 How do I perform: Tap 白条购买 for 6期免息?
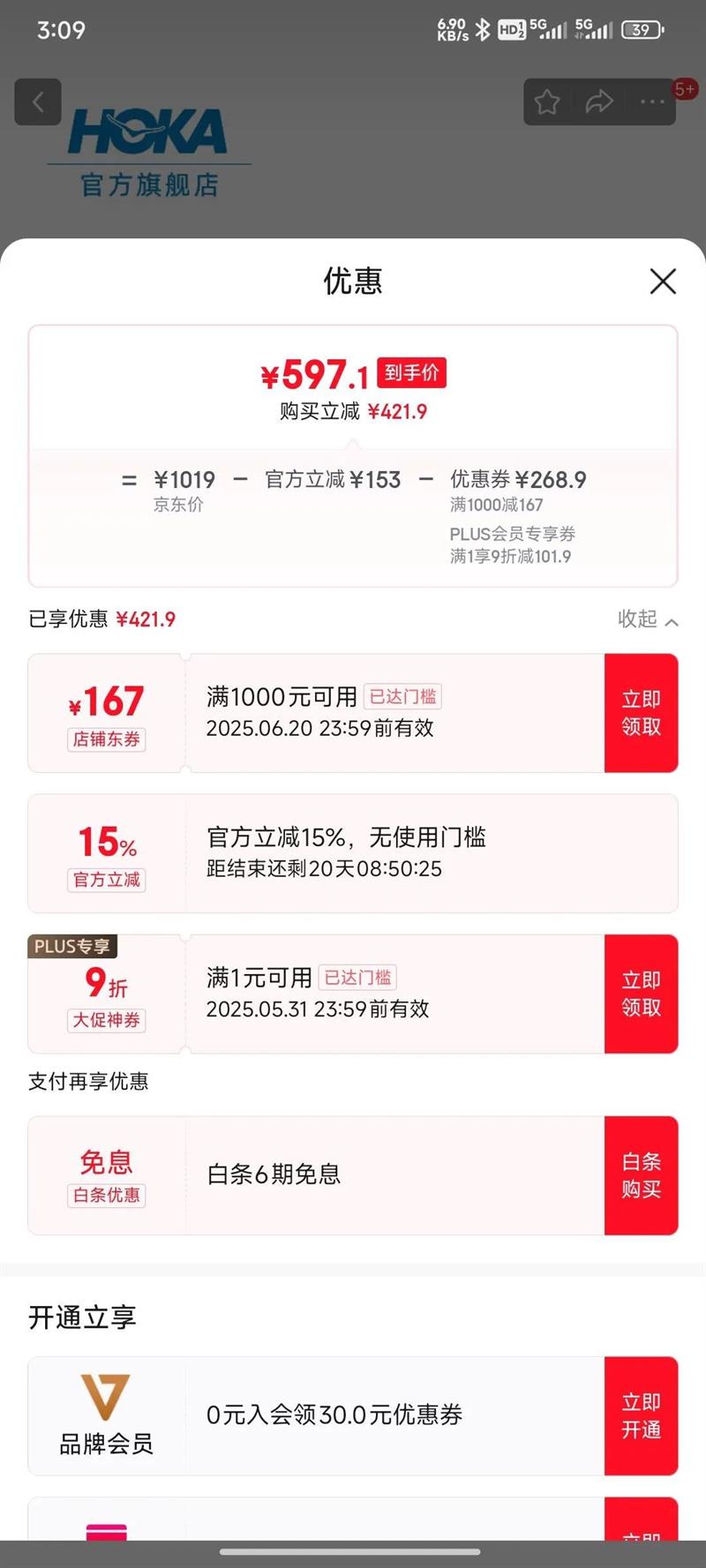tap(641, 1175)
